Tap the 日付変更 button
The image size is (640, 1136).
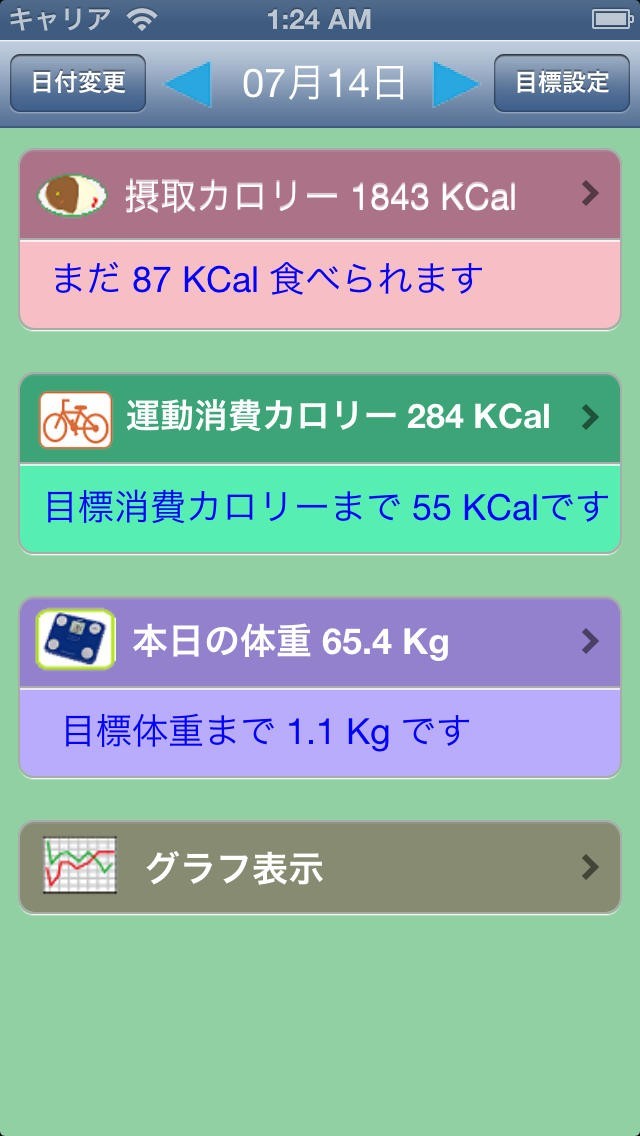[78, 83]
